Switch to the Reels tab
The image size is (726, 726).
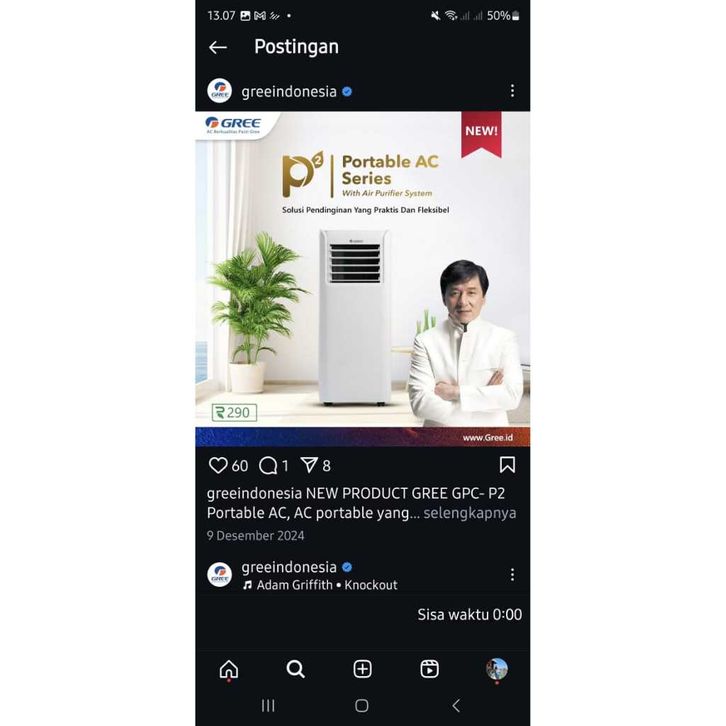pos(429,669)
